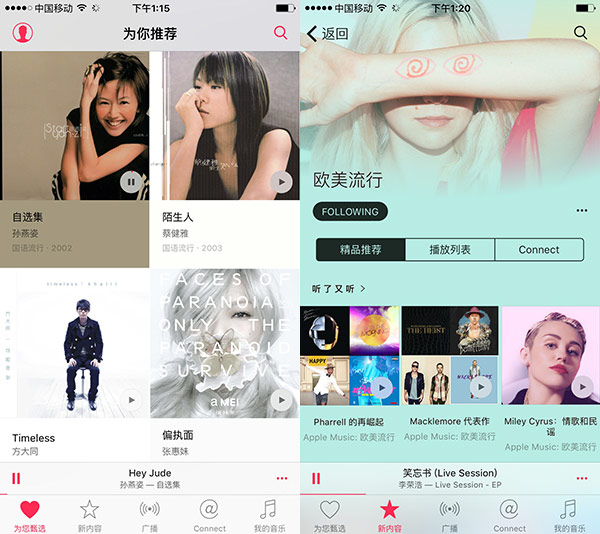Open the 笑忘书 (Live Session) mini player
This screenshot has height=534, width=600.
click(450, 478)
